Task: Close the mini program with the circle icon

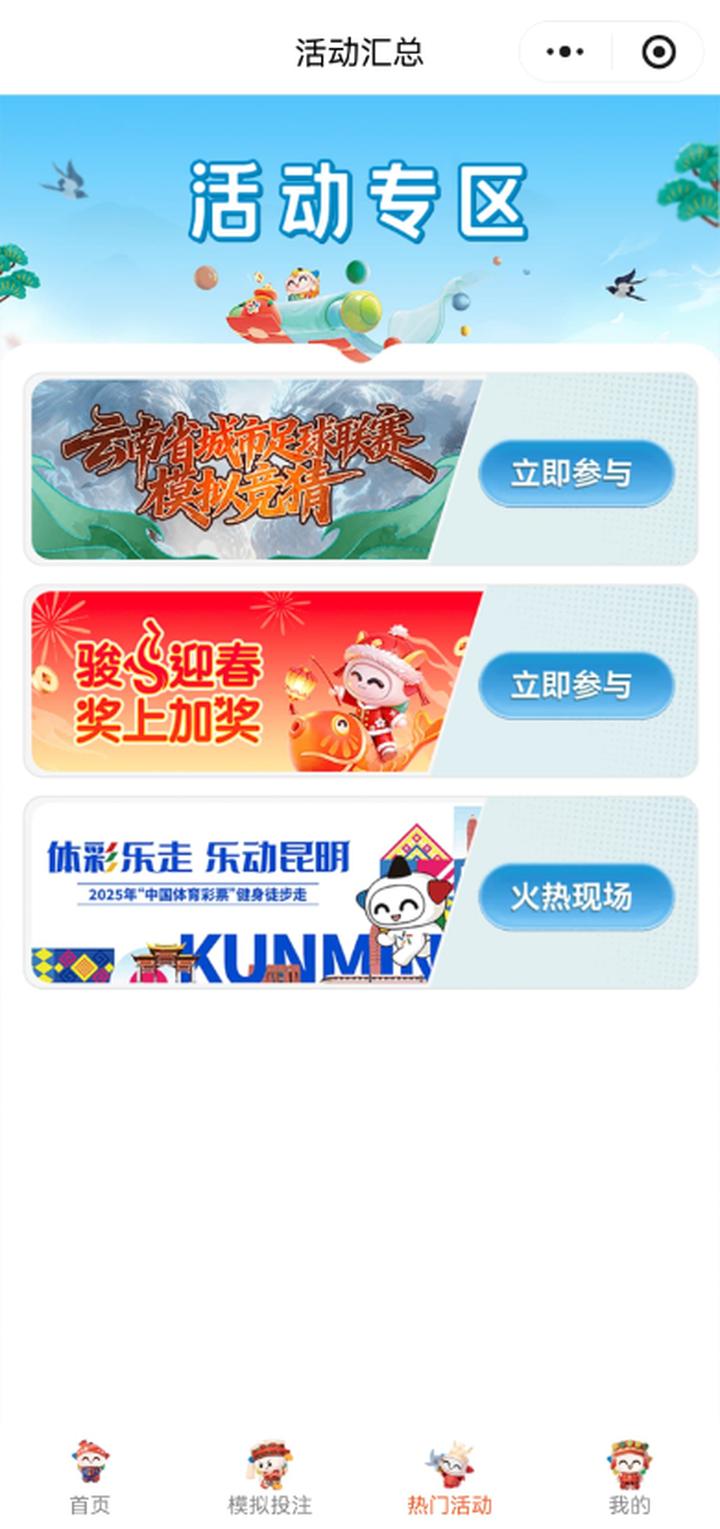Action: [658, 52]
